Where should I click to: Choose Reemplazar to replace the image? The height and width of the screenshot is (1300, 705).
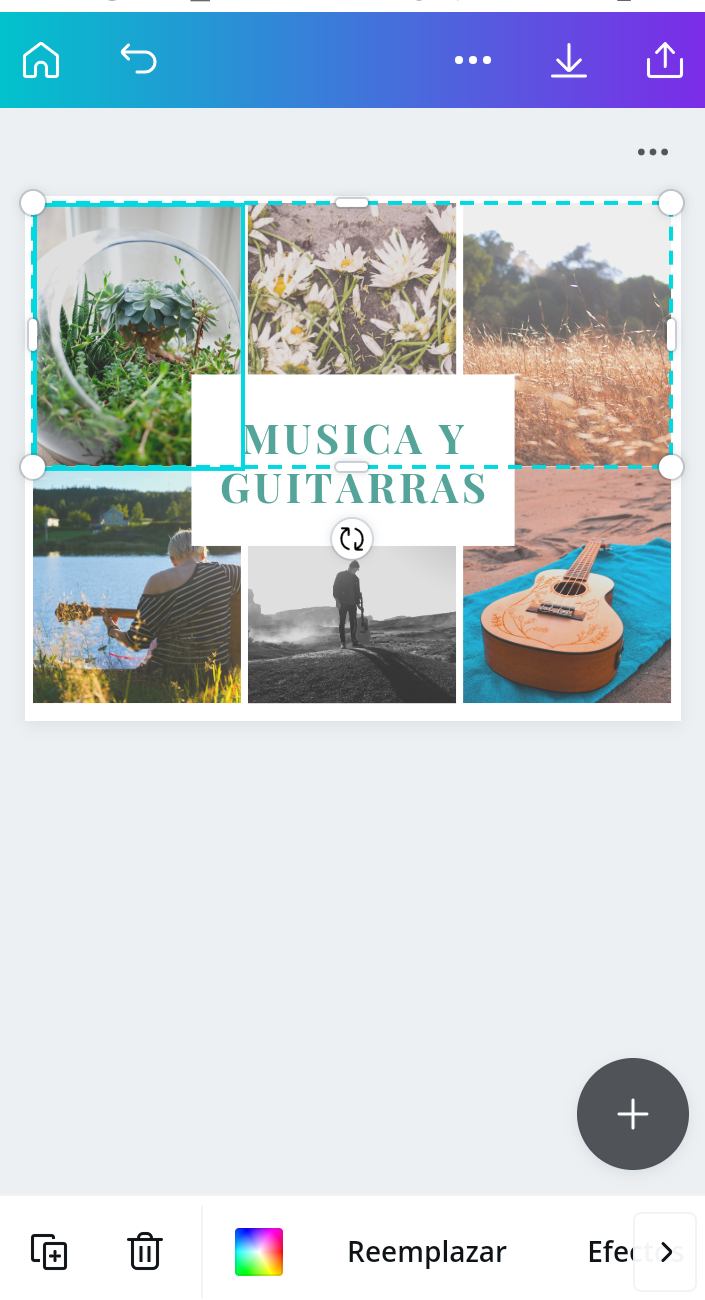(427, 1252)
